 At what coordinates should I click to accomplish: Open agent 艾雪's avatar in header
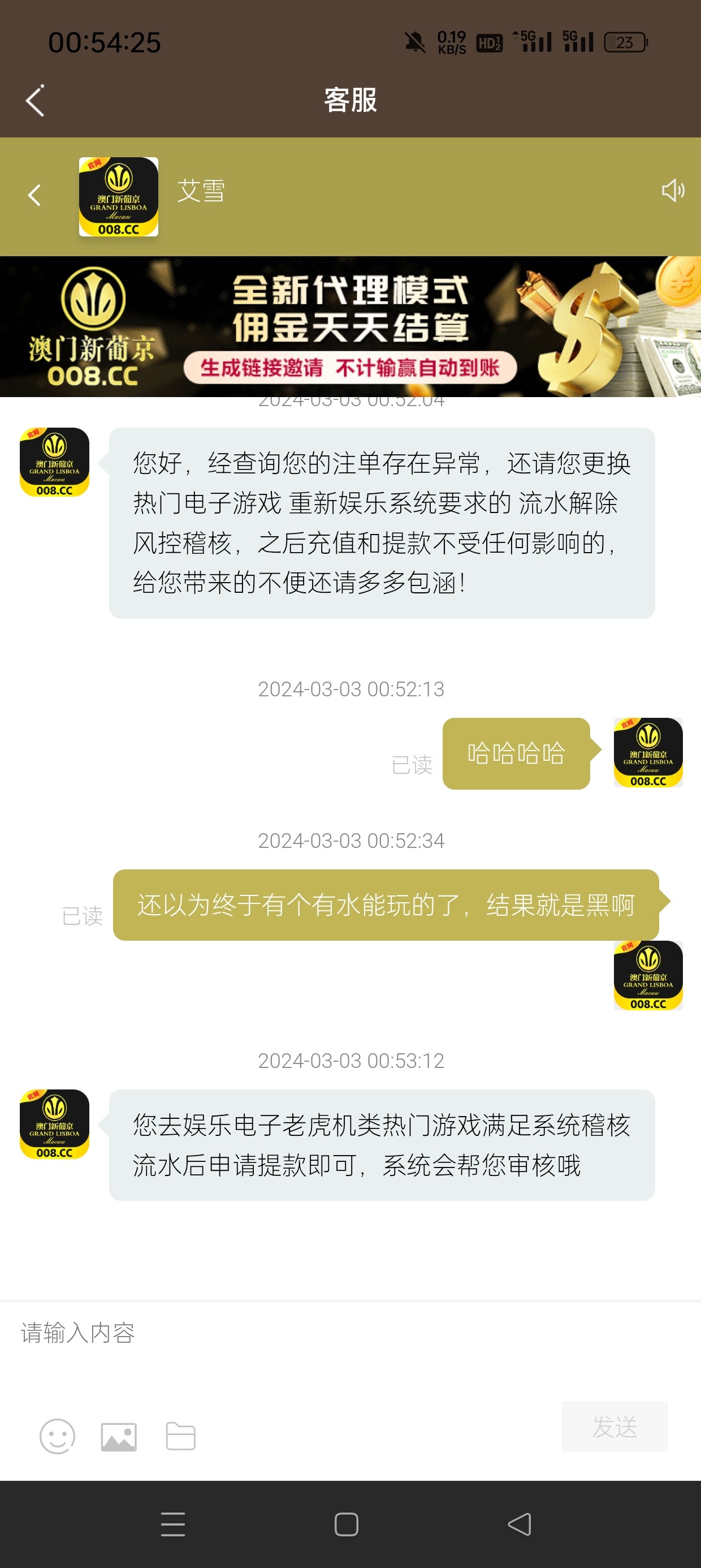119,196
